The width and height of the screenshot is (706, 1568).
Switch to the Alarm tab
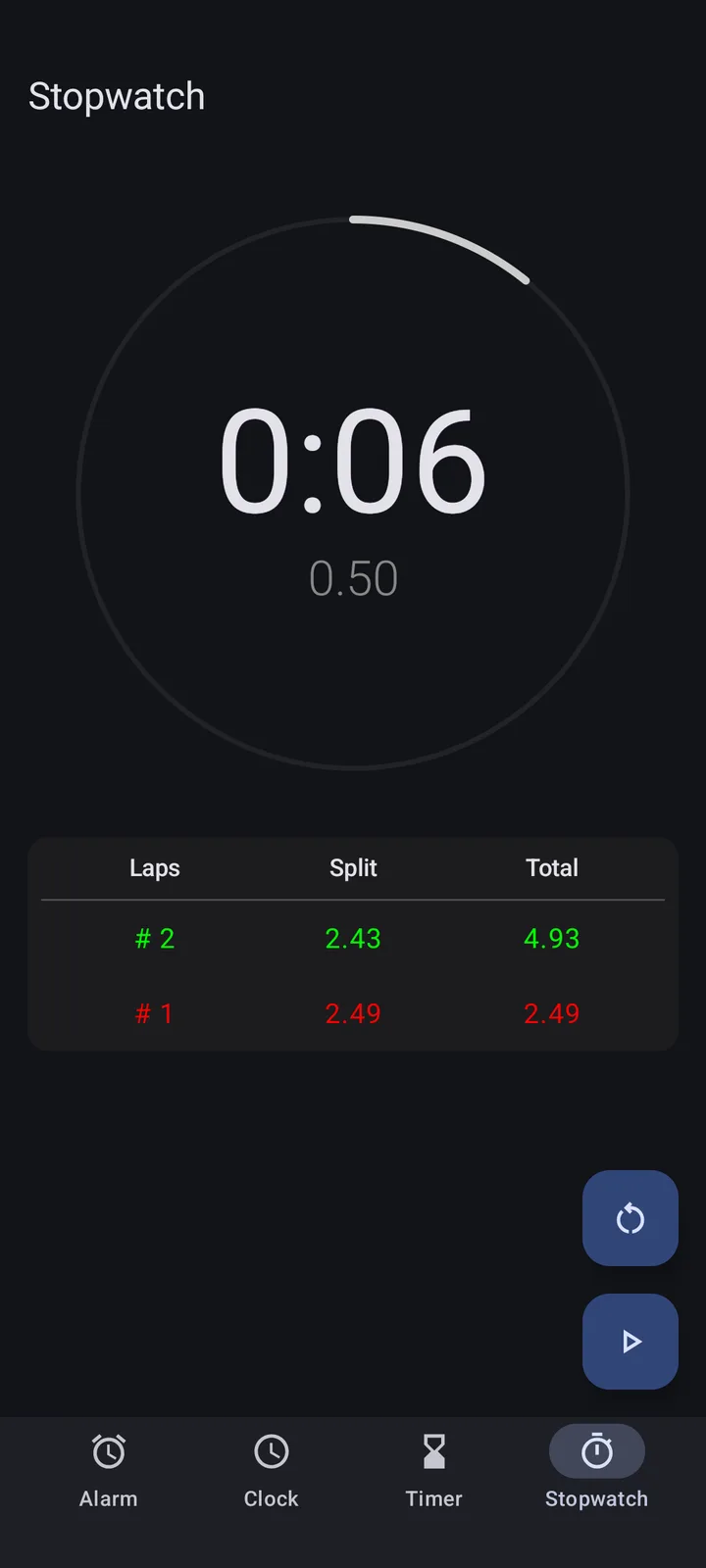109,1471
